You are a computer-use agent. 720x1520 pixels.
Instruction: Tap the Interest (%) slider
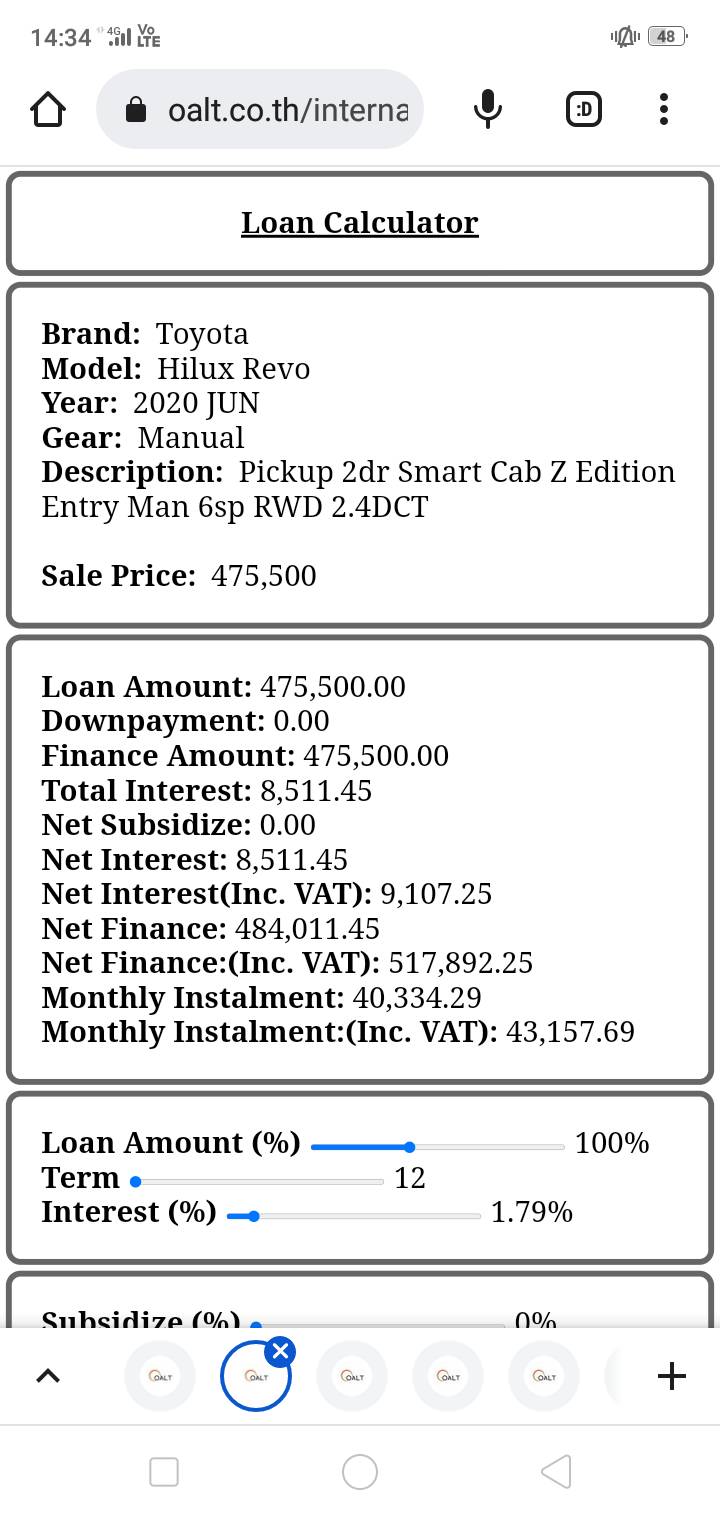point(354,1216)
